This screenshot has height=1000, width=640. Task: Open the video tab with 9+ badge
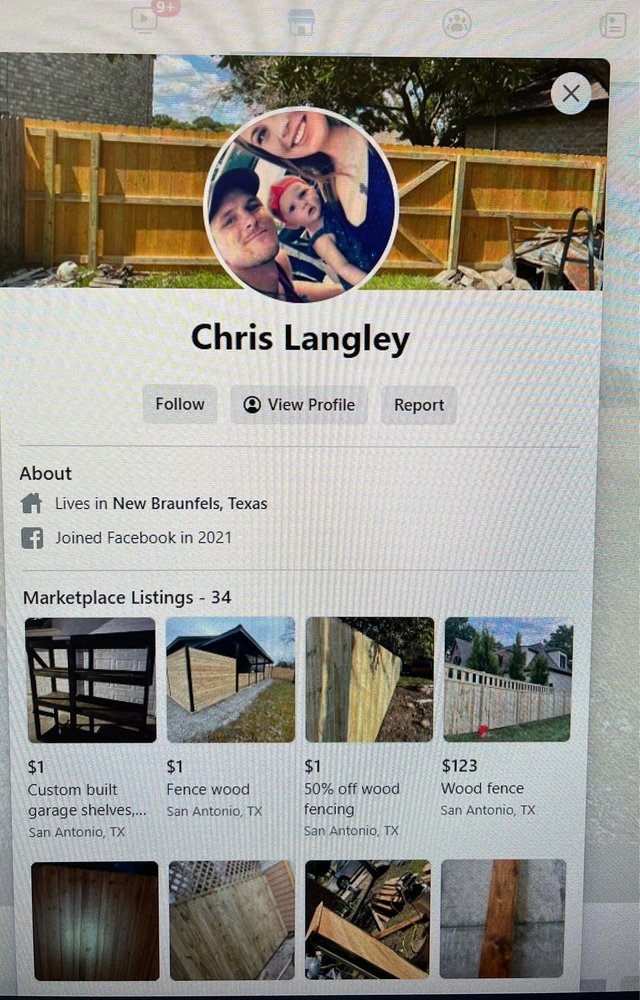click(146, 20)
